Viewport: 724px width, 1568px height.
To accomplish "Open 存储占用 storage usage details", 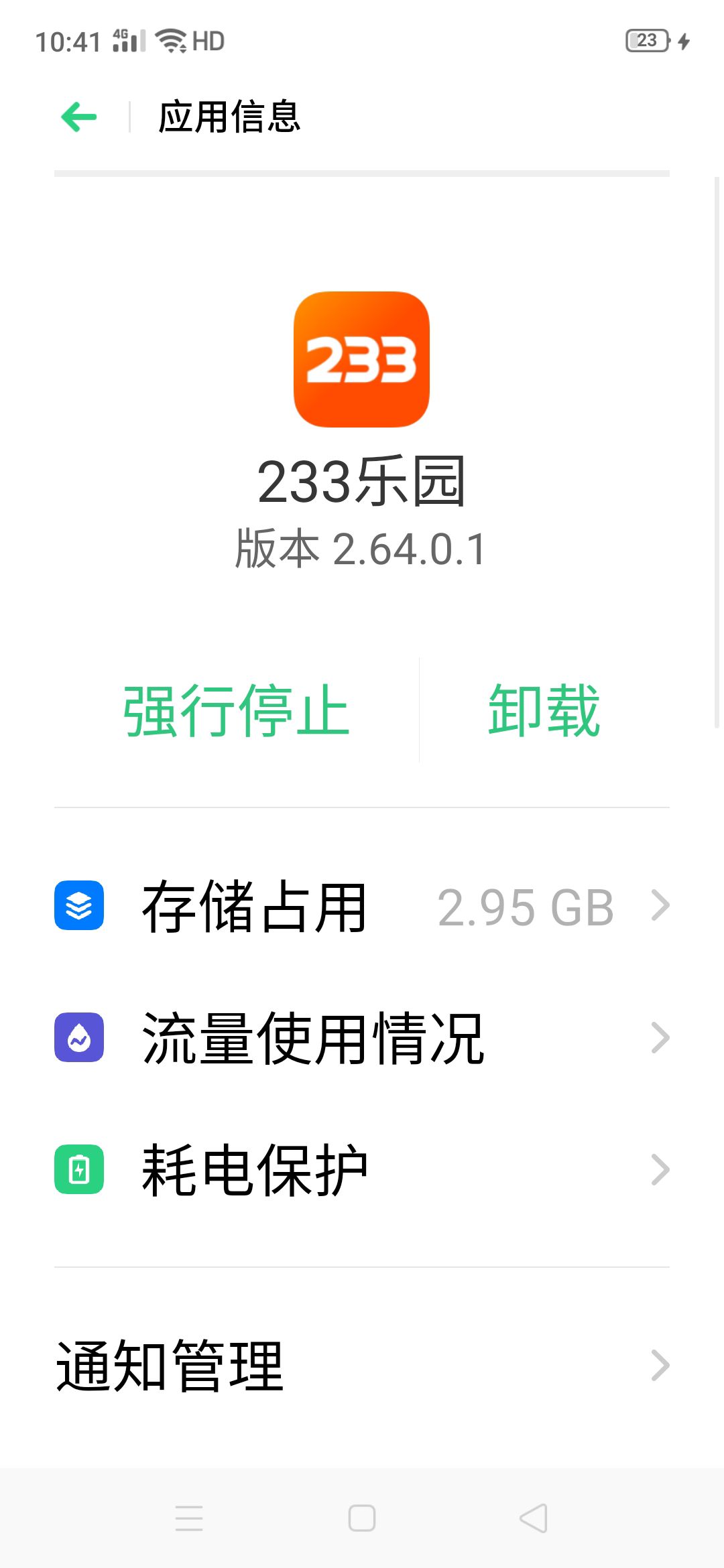I will pos(362,907).
